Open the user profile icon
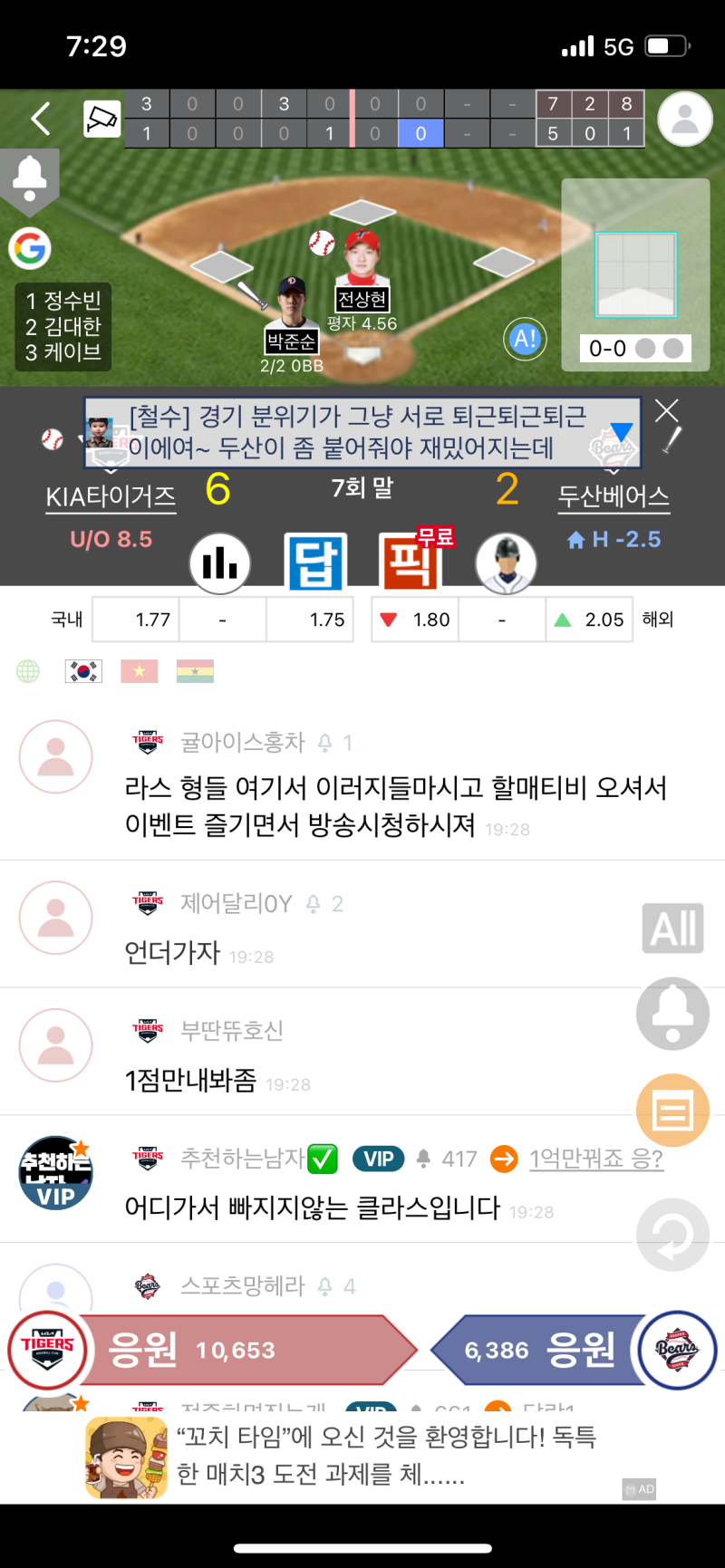Image resolution: width=725 pixels, height=1568 pixels. click(x=684, y=119)
